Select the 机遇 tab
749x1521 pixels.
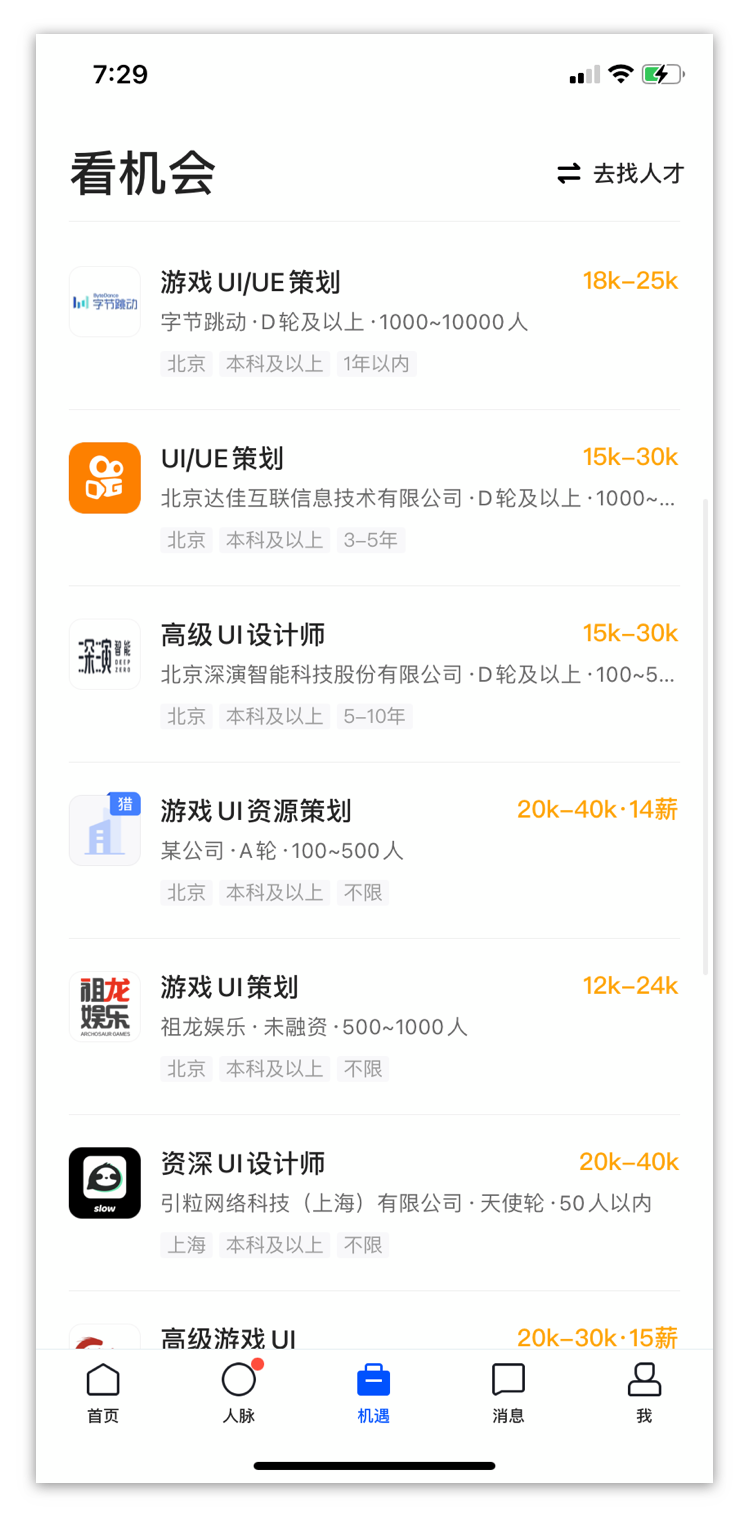click(x=374, y=1392)
